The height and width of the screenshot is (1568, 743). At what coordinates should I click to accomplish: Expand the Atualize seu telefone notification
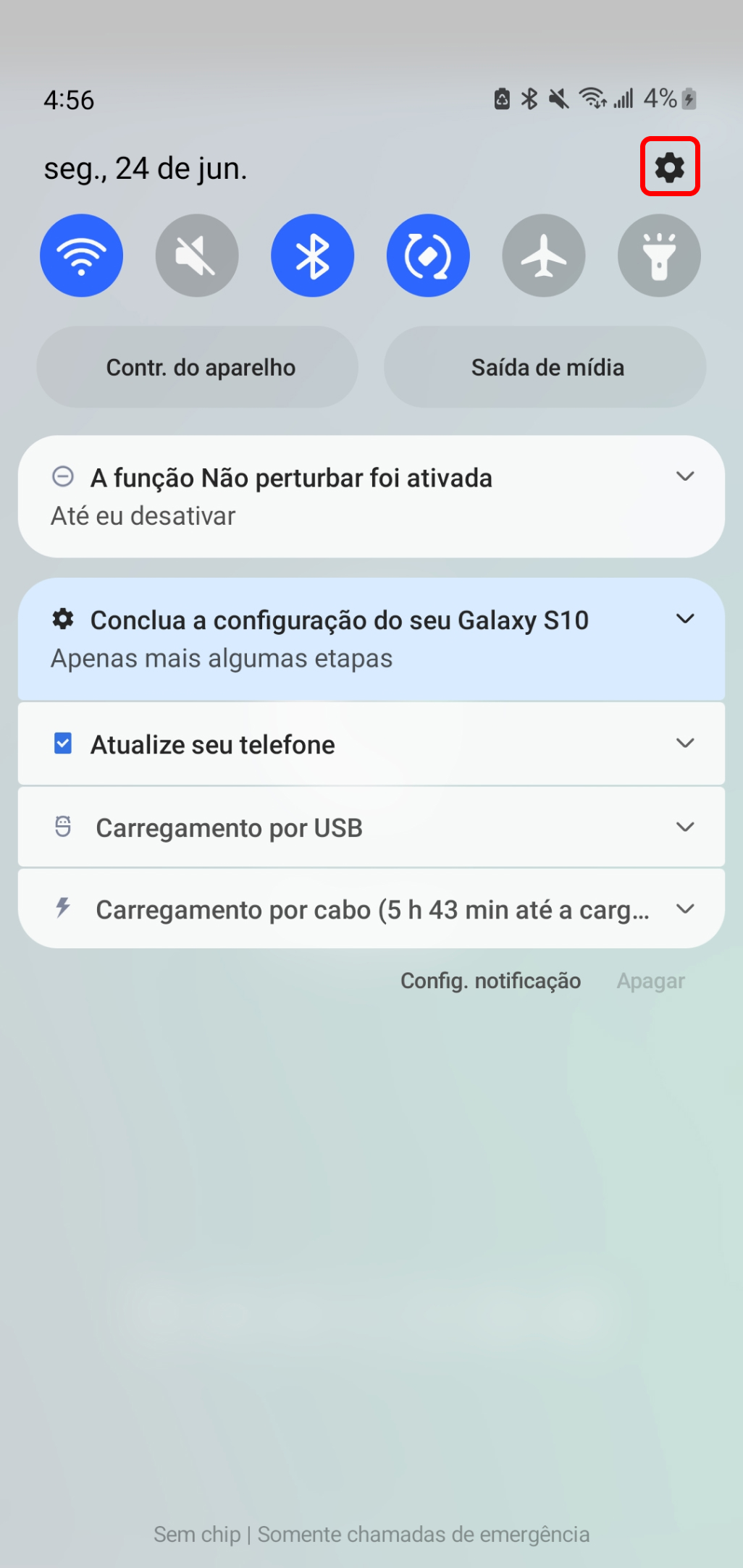point(685,743)
